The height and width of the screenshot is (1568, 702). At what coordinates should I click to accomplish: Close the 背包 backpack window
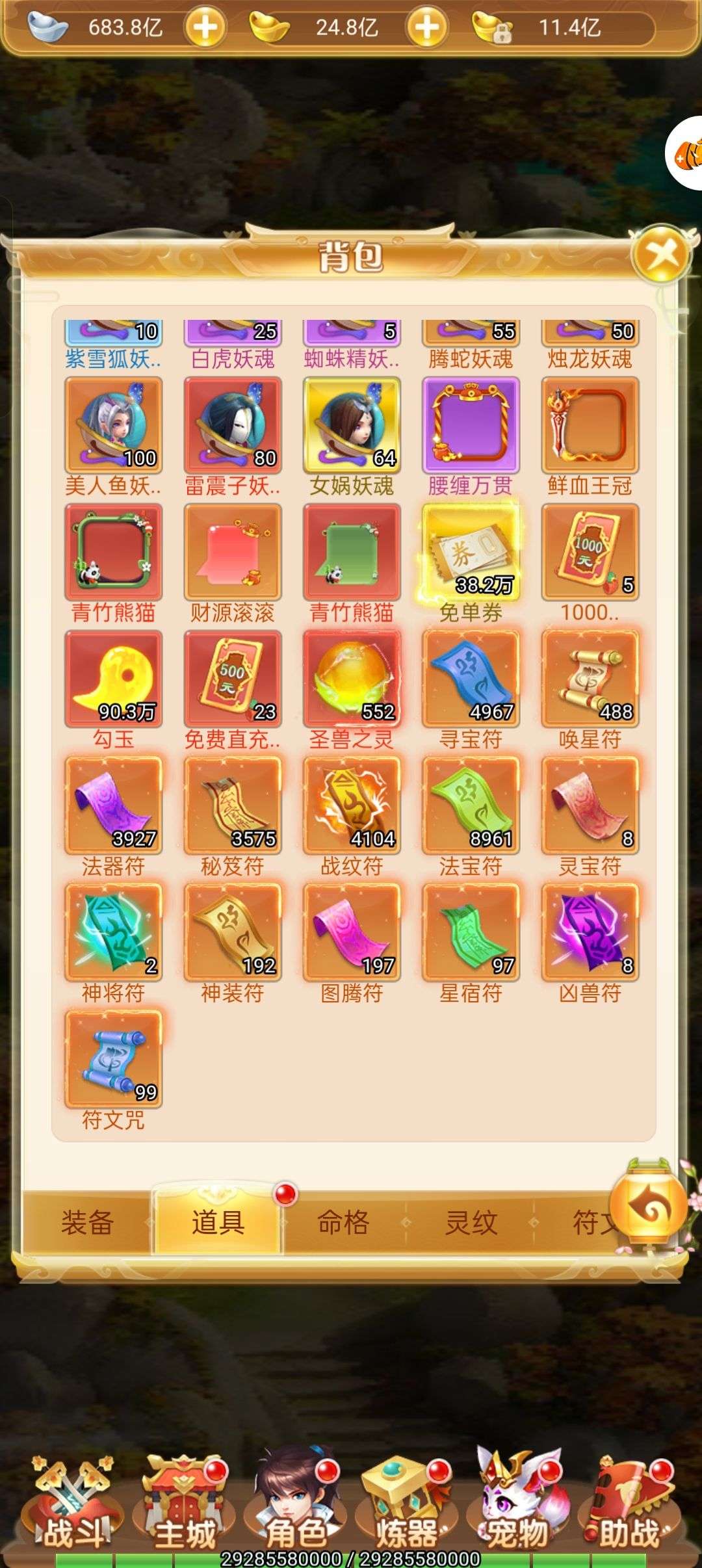coord(661,255)
